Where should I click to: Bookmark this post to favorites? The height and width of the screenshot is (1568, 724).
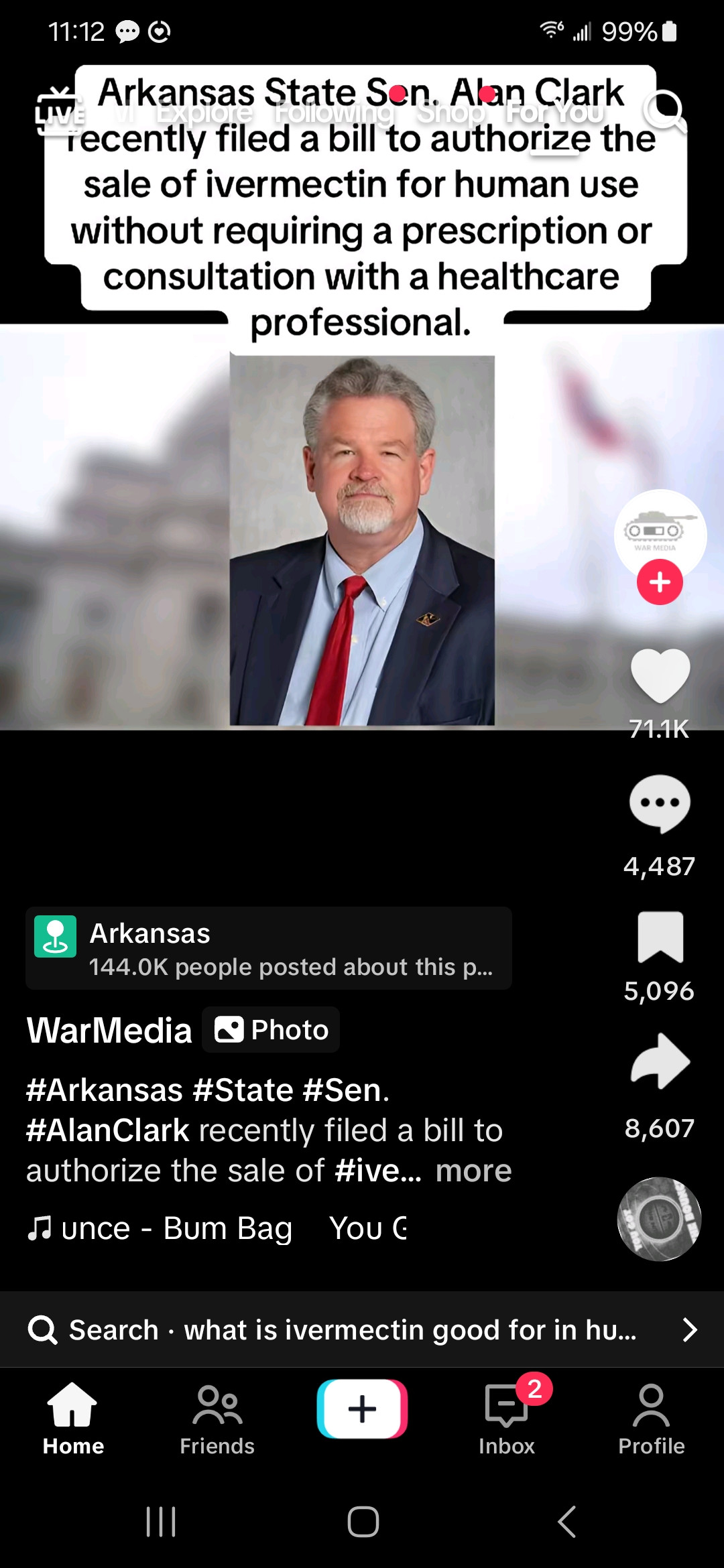660,937
